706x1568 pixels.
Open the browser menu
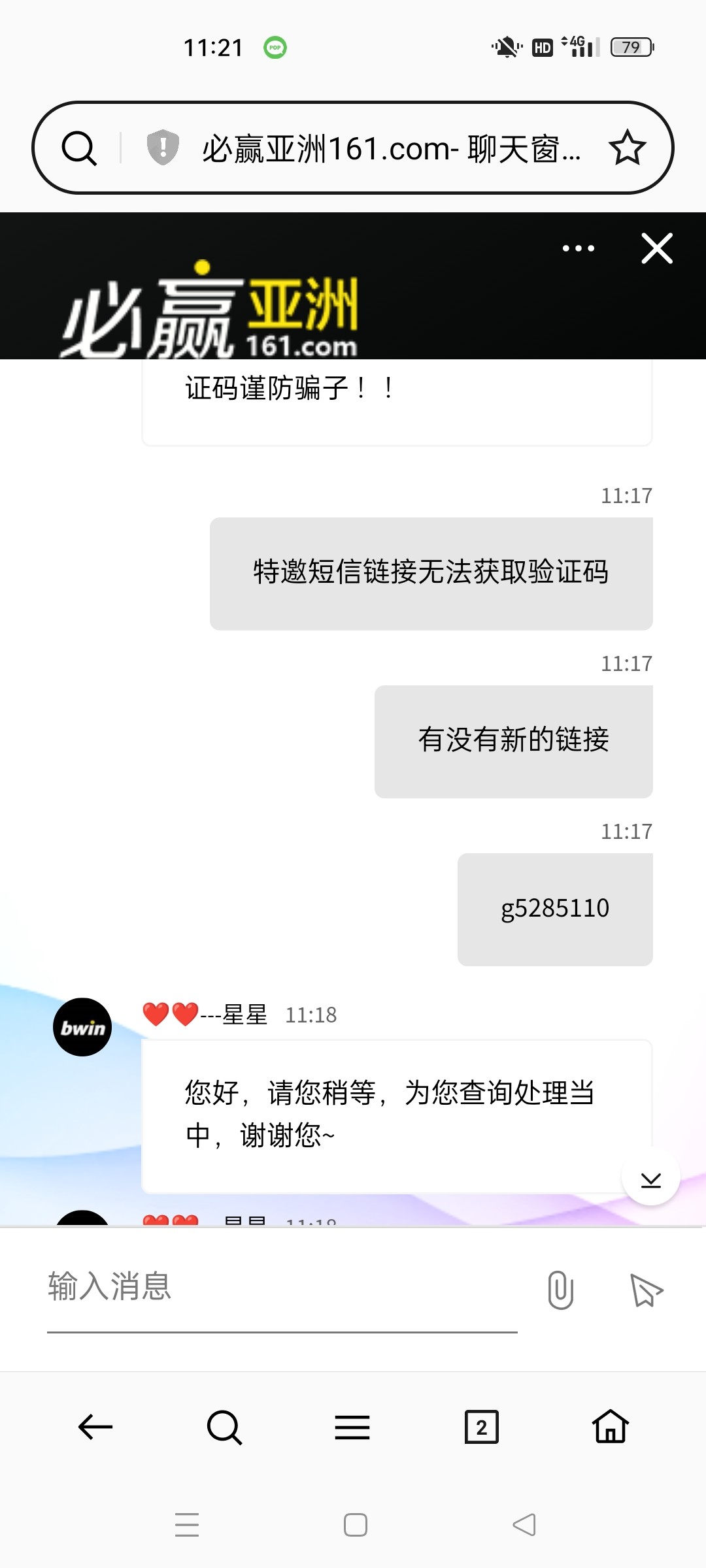tap(352, 1427)
